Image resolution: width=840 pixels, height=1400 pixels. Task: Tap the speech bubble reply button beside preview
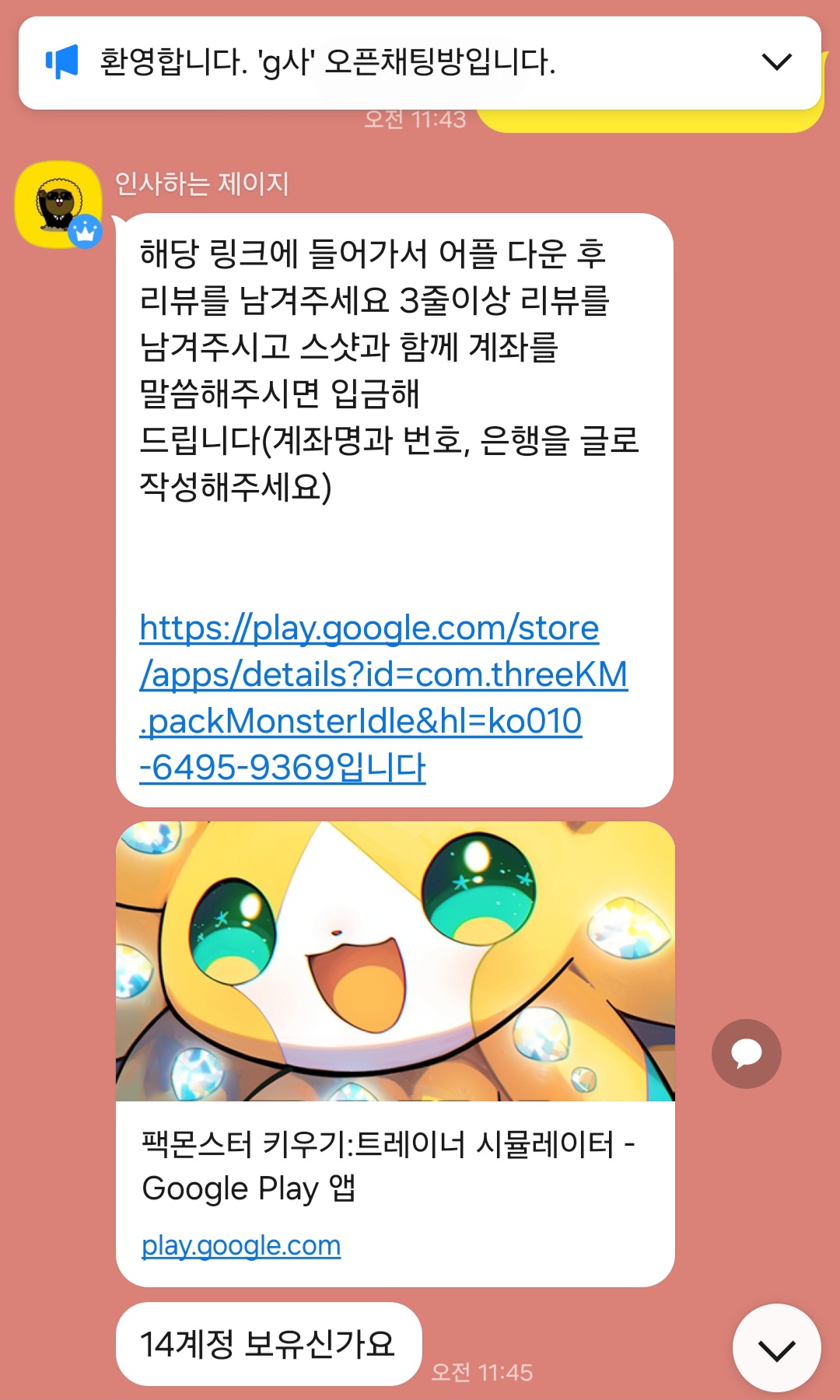pos(746,1054)
